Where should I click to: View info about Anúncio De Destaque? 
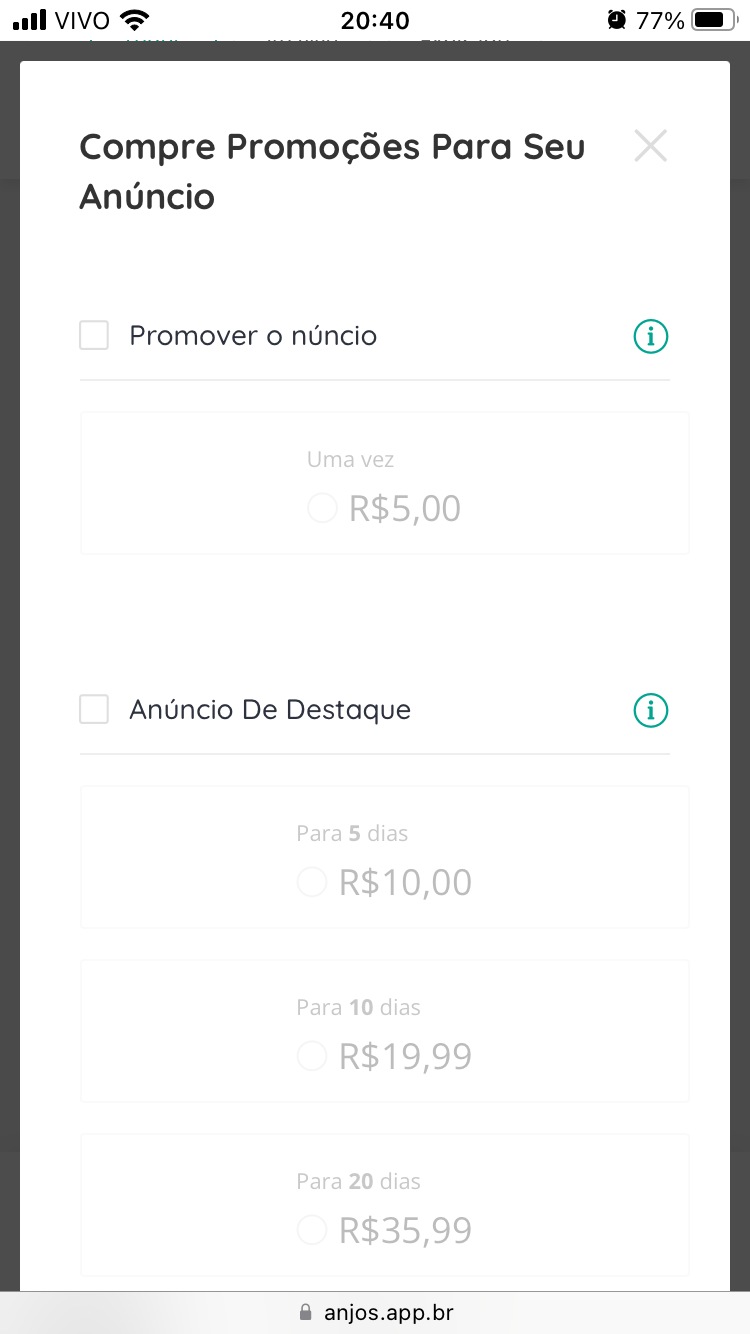(x=651, y=711)
